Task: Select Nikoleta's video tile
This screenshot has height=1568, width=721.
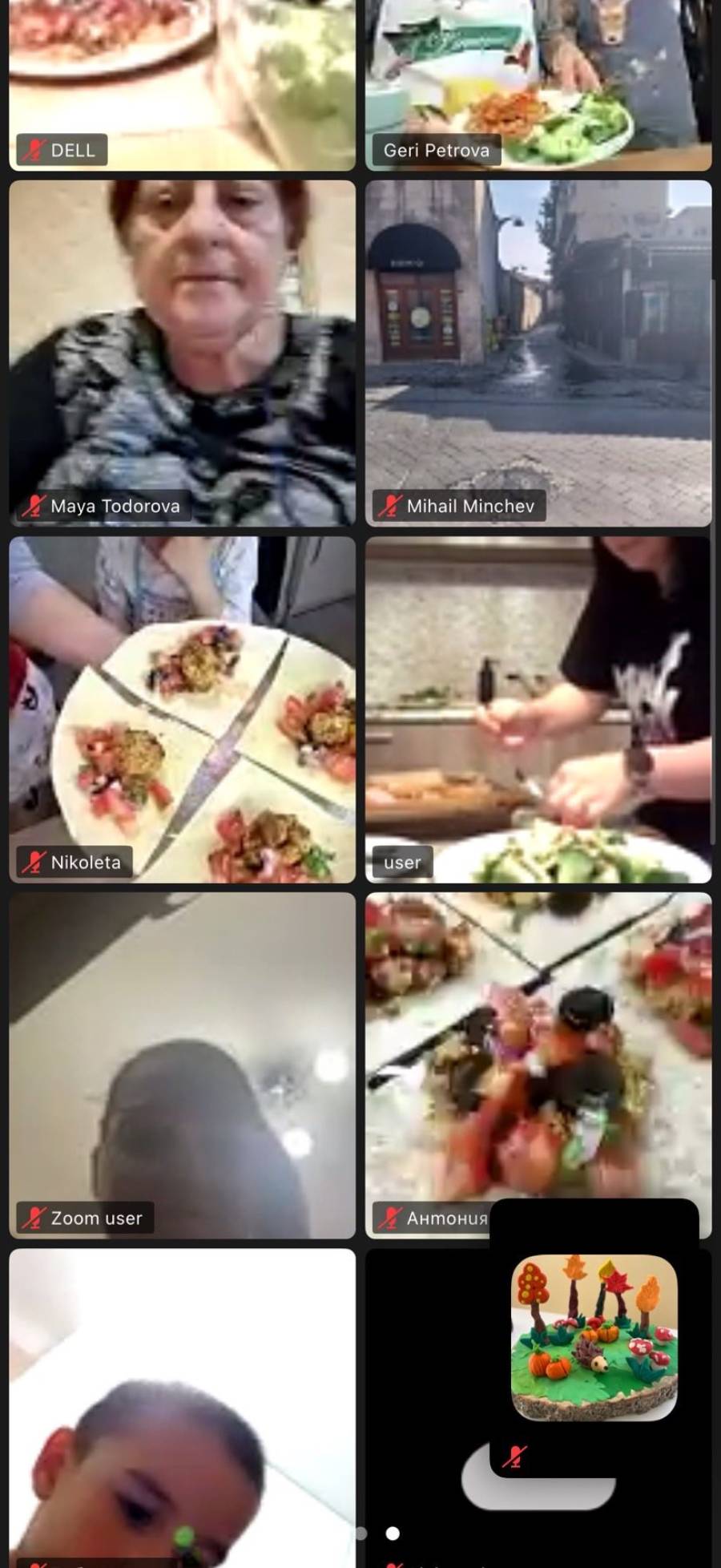Action: (x=182, y=709)
